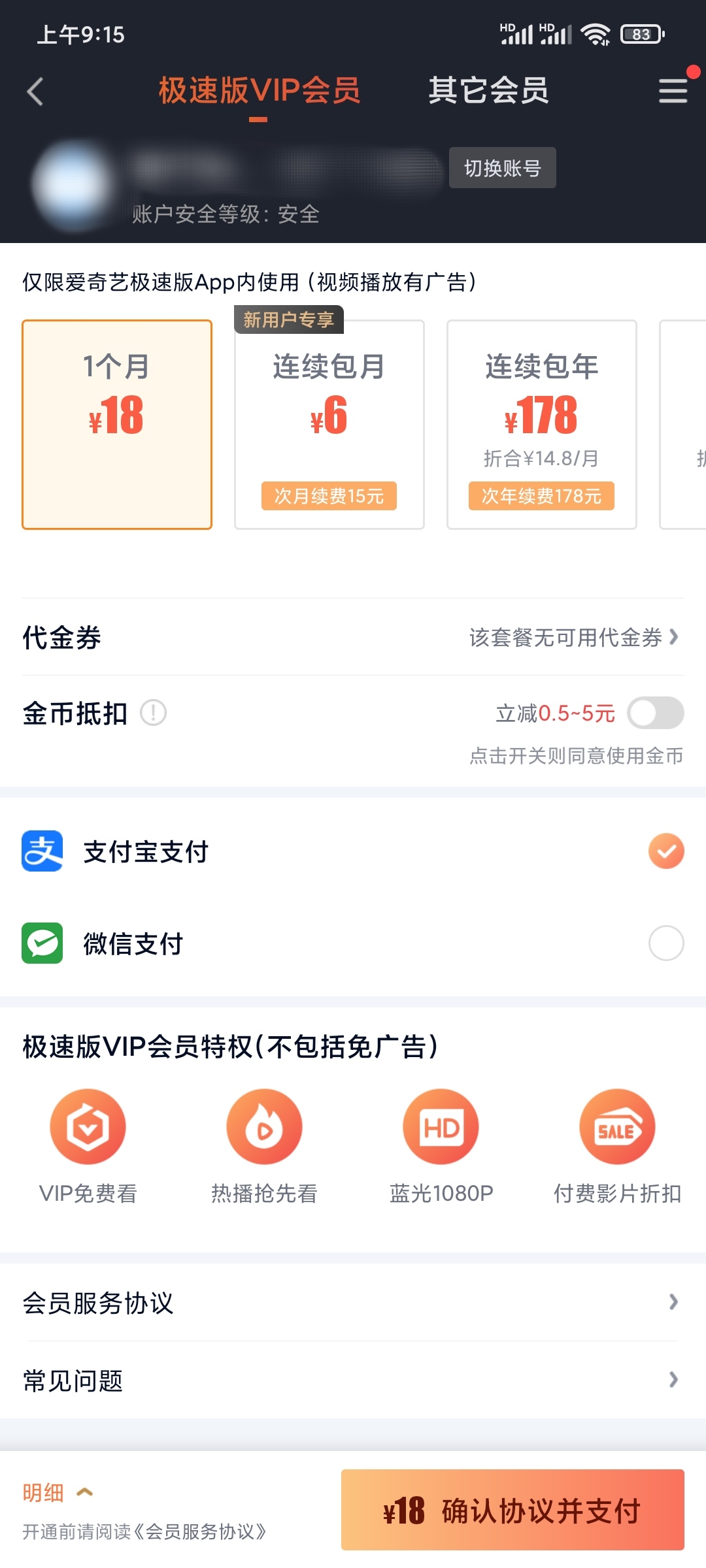This screenshot has width=706, height=1568.
Task: Open the hamburger menu at top right
Action: click(x=672, y=91)
